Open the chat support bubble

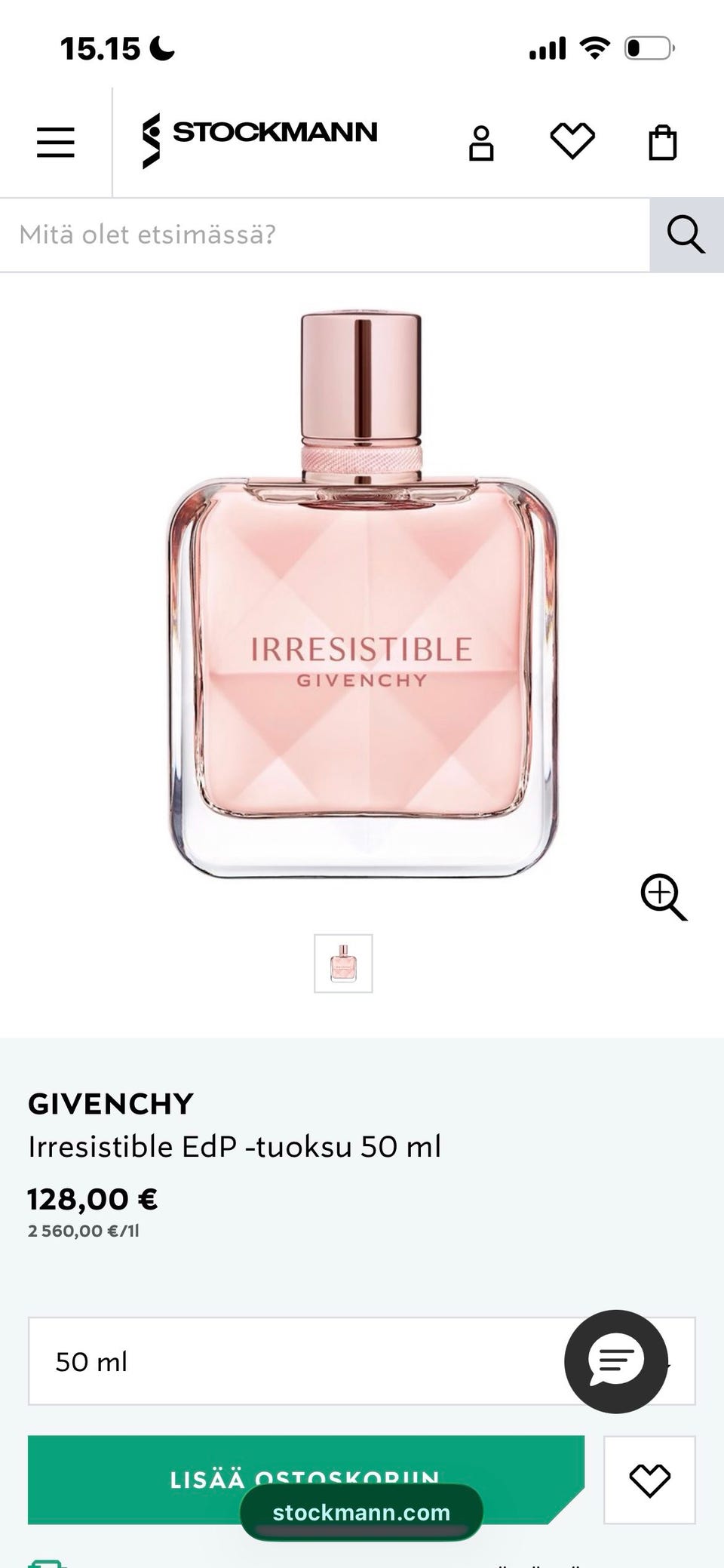(616, 1361)
